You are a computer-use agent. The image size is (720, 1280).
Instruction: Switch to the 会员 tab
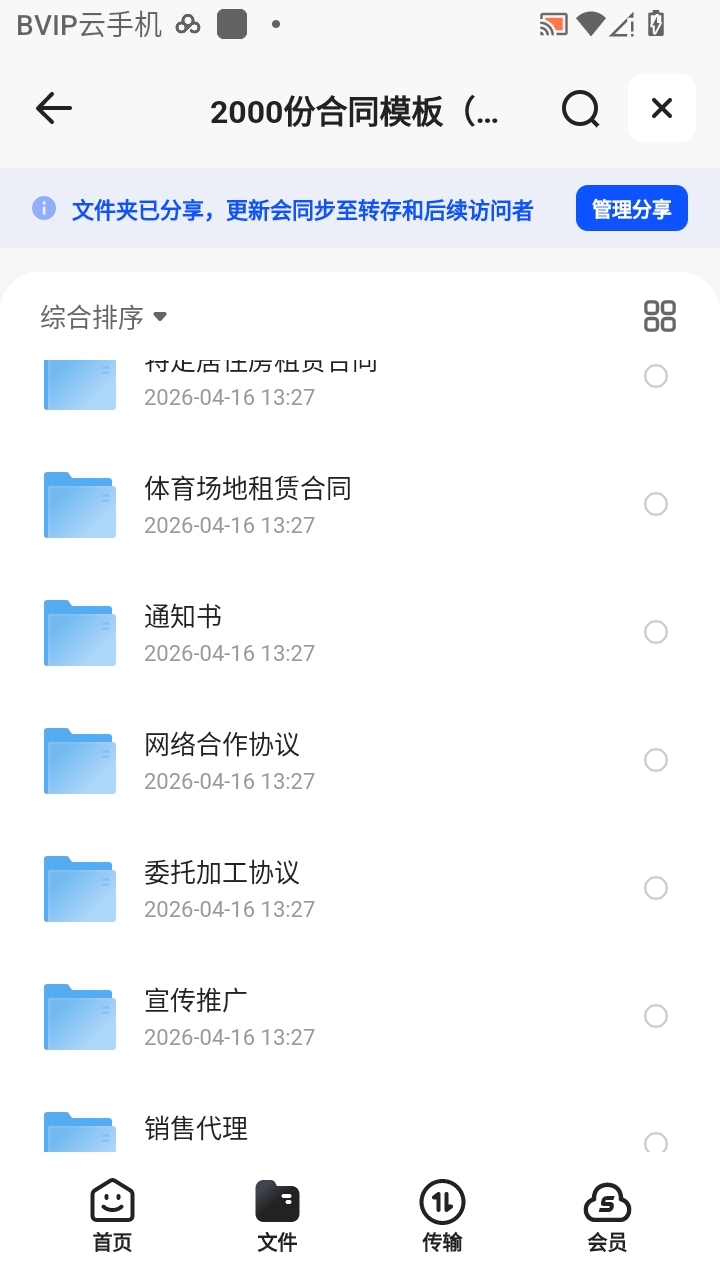tap(608, 1213)
